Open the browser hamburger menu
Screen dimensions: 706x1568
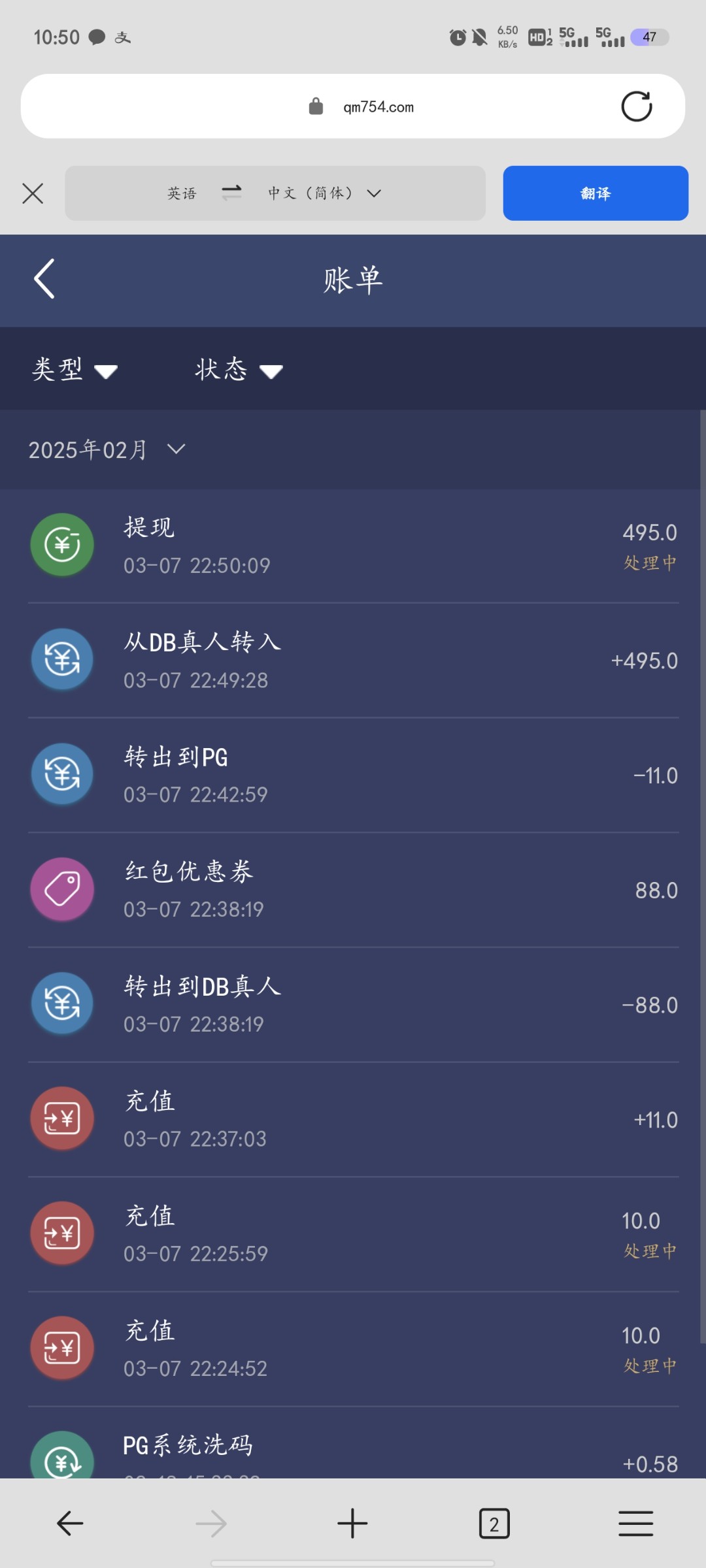pyautogui.click(x=635, y=1524)
